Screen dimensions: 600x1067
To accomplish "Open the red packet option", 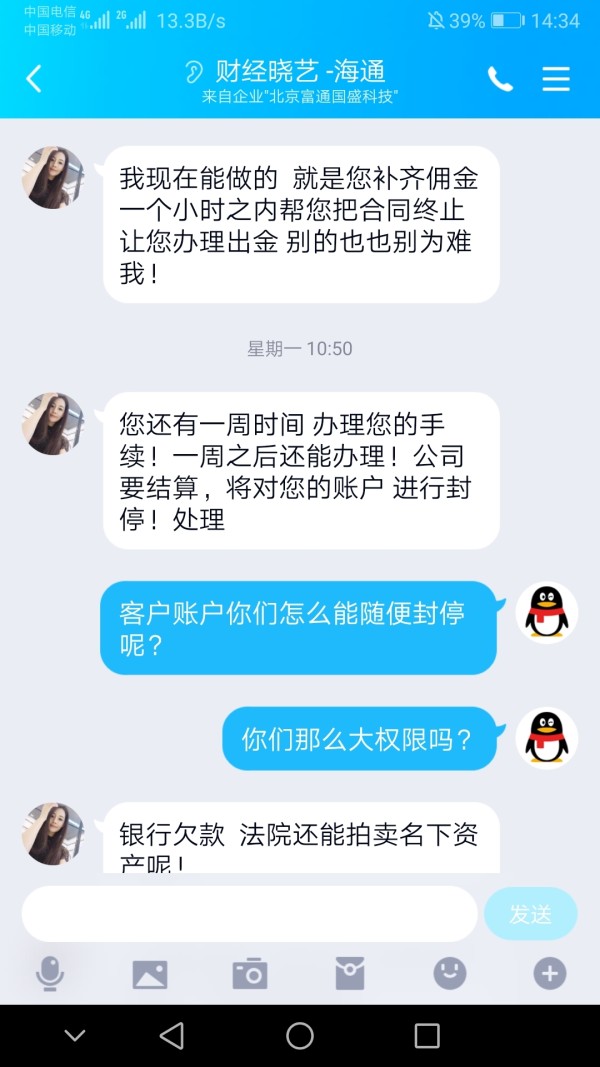I will [350, 974].
